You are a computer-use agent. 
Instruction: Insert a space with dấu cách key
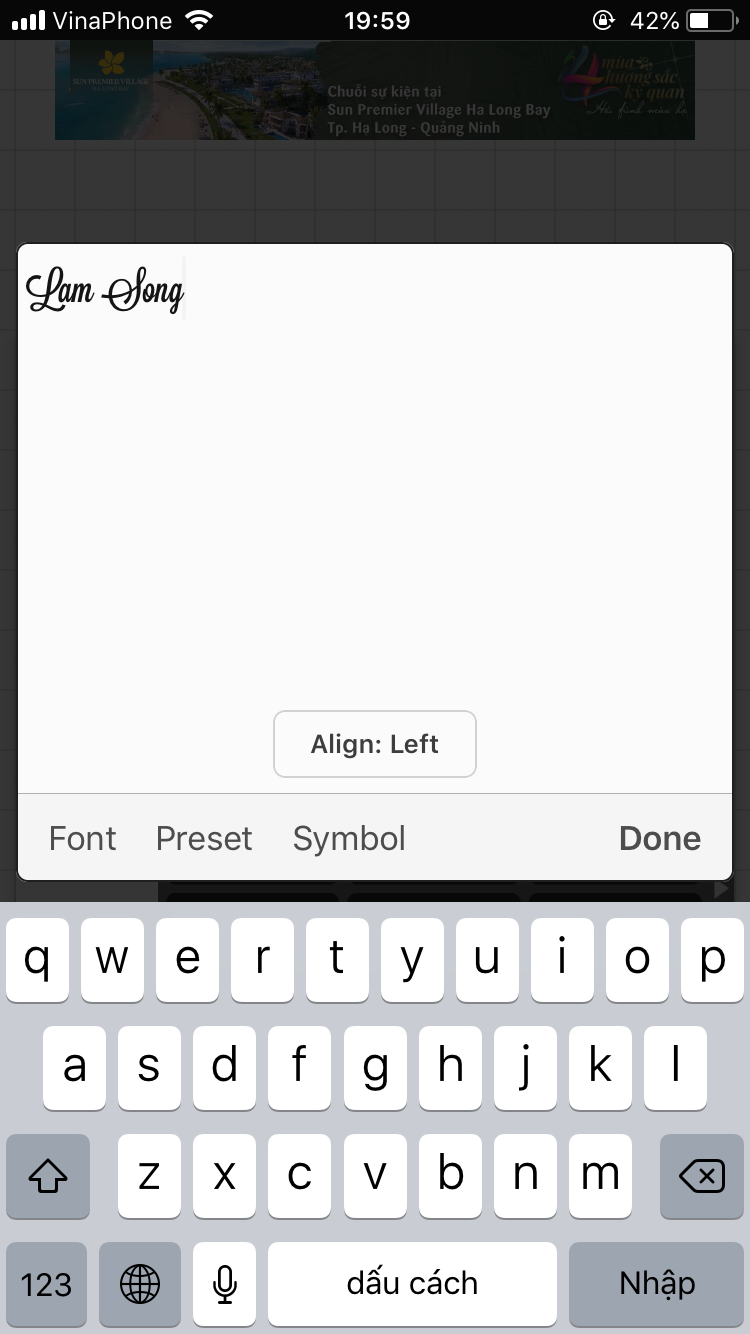coord(412,1284)
